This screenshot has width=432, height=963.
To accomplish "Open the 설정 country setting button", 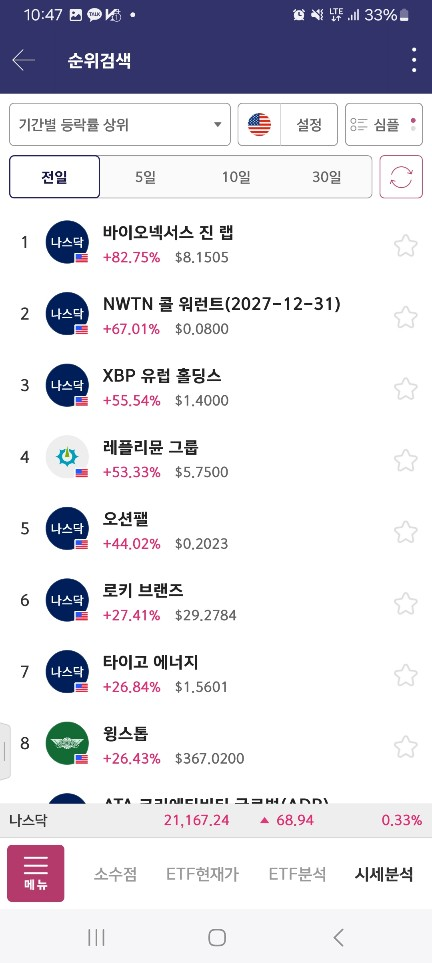I will click(x=288, y=125).
